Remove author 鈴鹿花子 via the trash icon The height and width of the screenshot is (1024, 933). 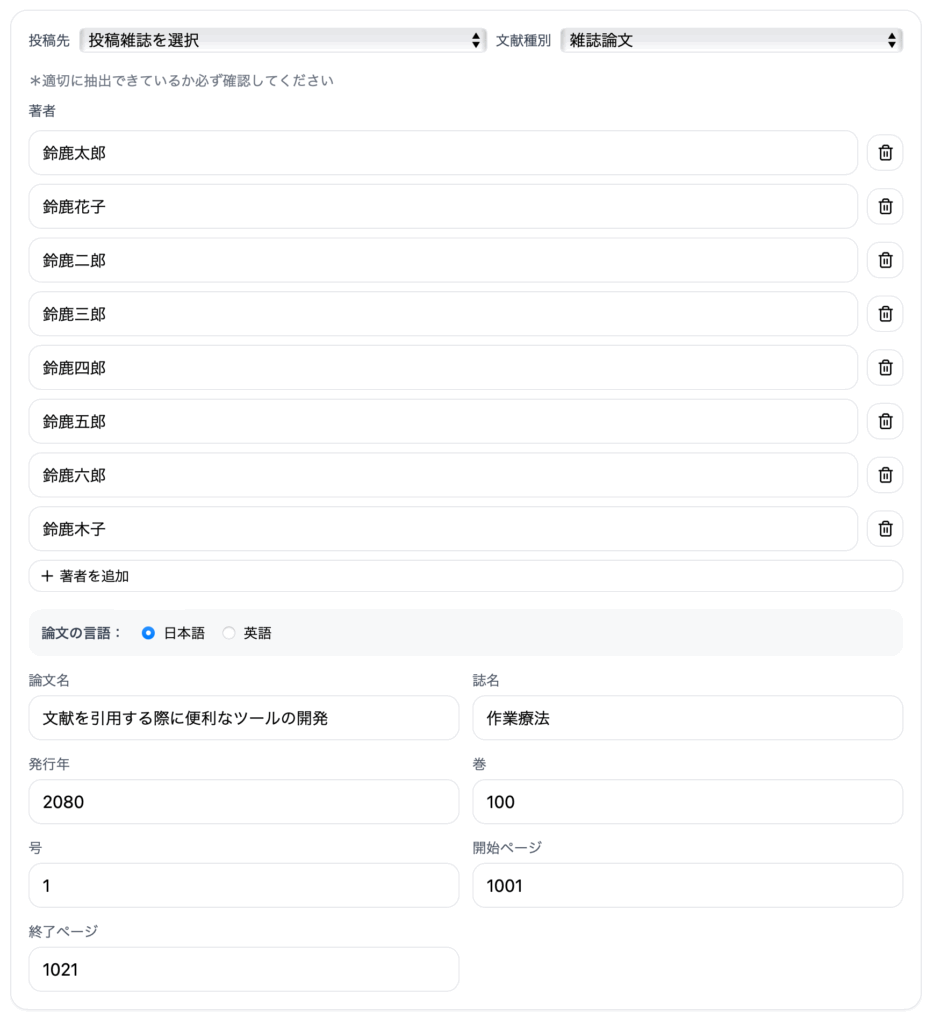[885, 207]
